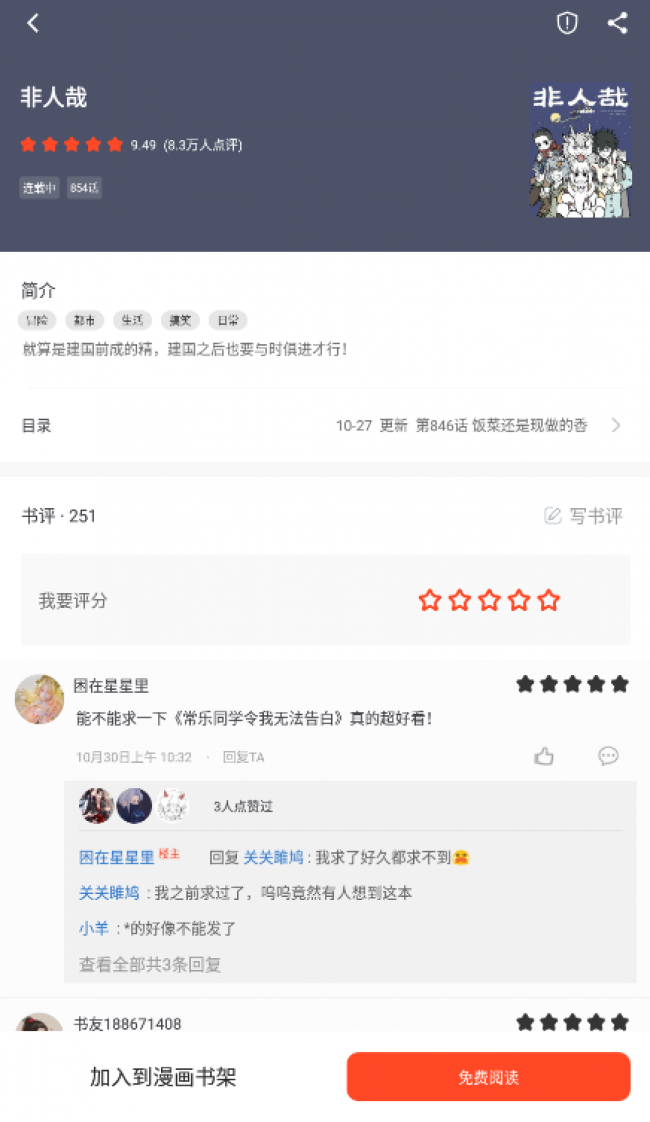Tap 加入到漫画书架 to add to bookshelf
The height and width of the screenshot is (1122, 650).
(x=163, y=1077)
